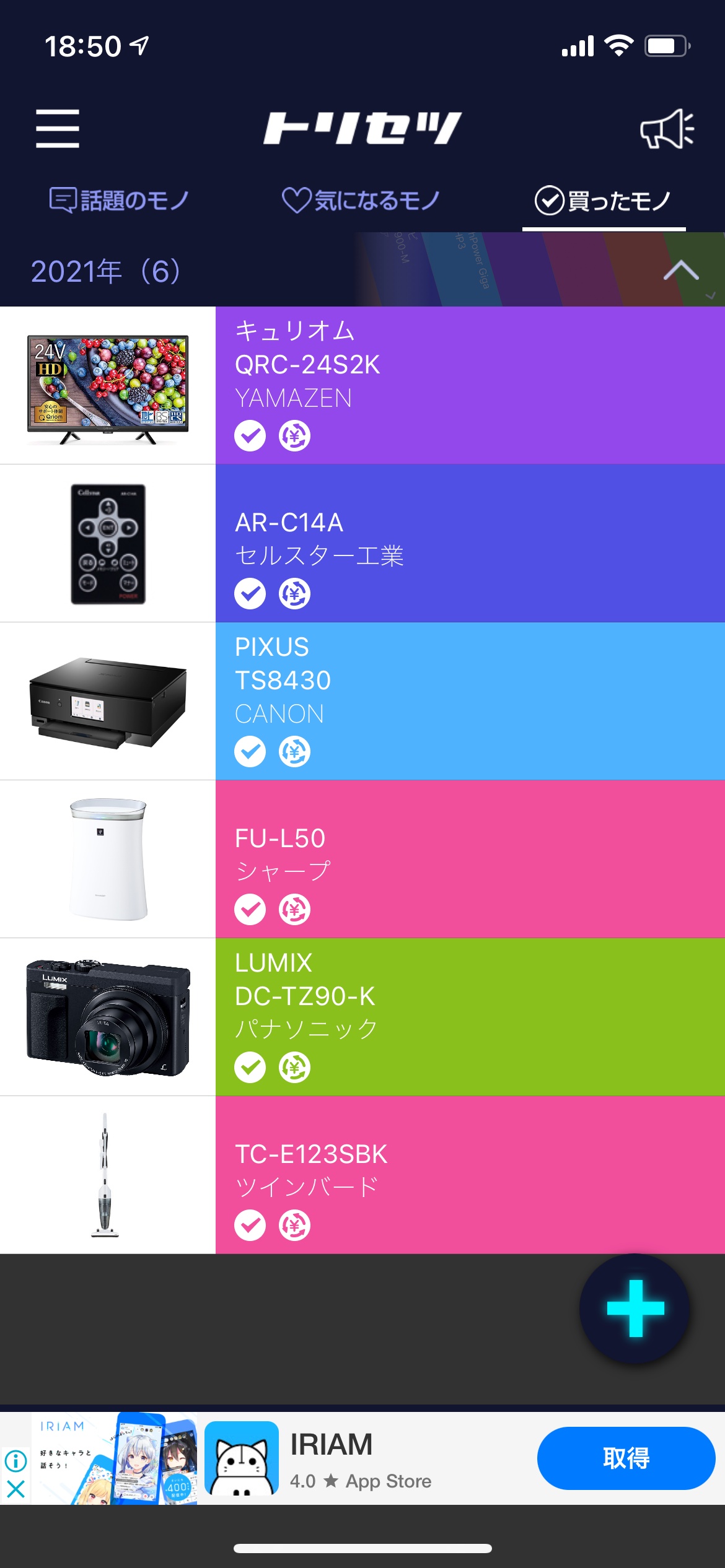This screenshot has width=725, height=1568.
Task: Tap 取得 on the IRIAM ad
Action: [626, 1458]
